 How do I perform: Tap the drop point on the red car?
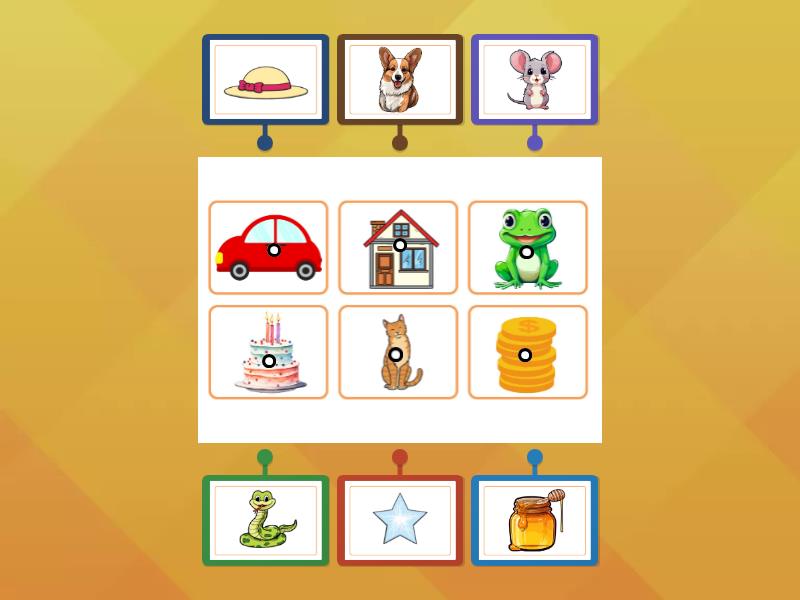pos(274,250)
